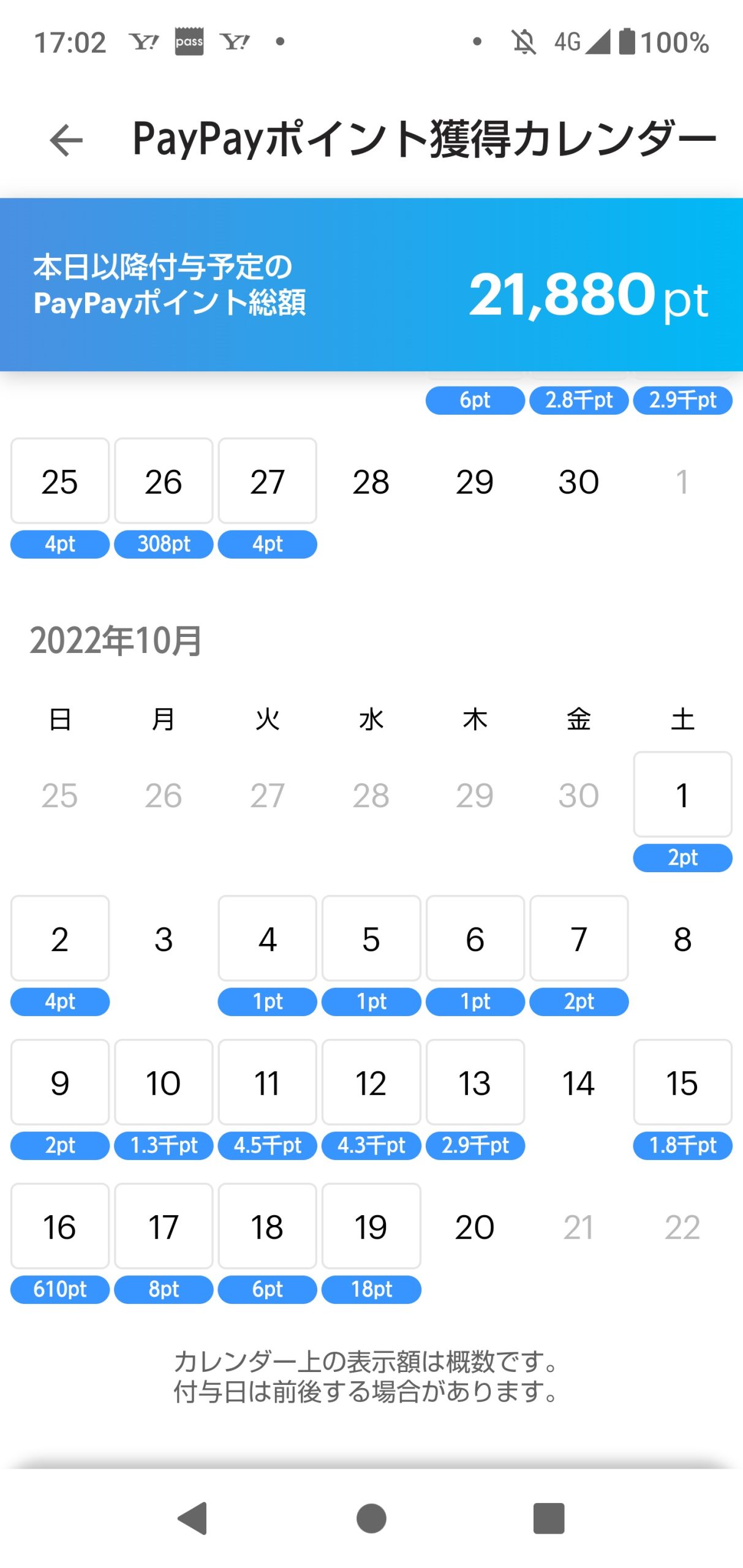Viewport: 743px width, 1568px height.
Task: Tap the system home button
Action: (371, 1518)
